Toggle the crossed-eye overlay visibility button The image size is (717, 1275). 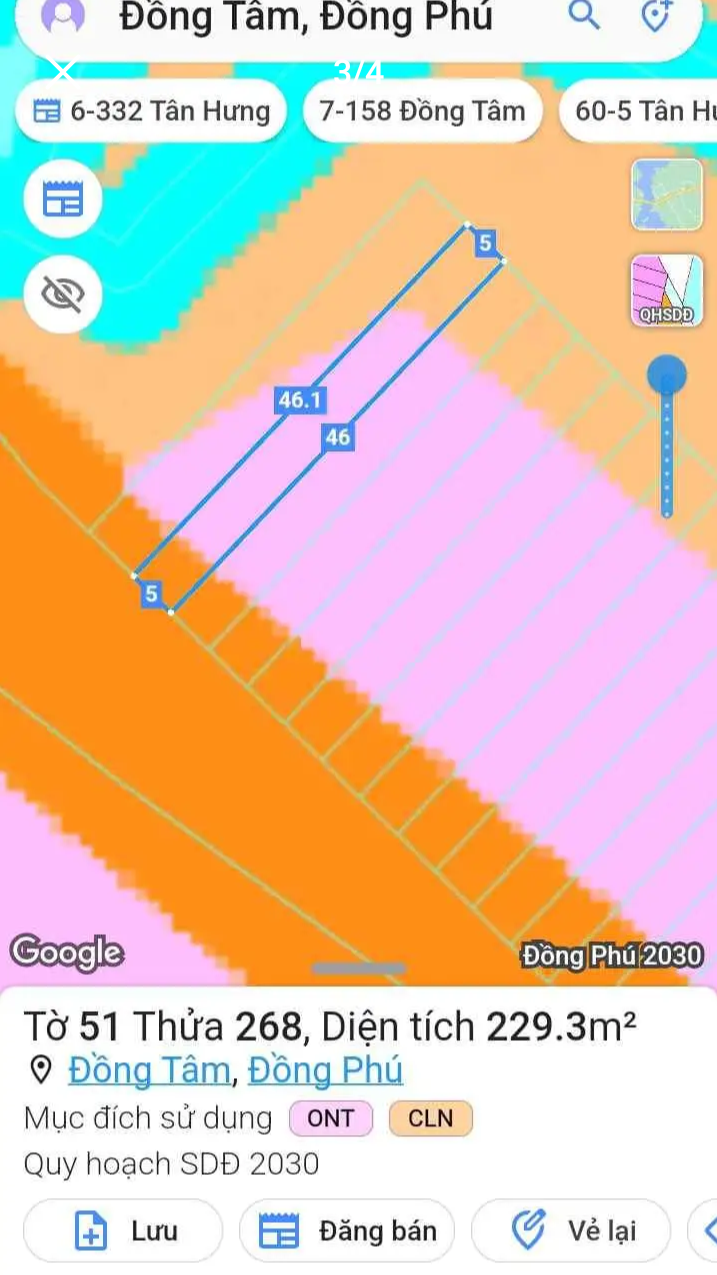(63, 294)
